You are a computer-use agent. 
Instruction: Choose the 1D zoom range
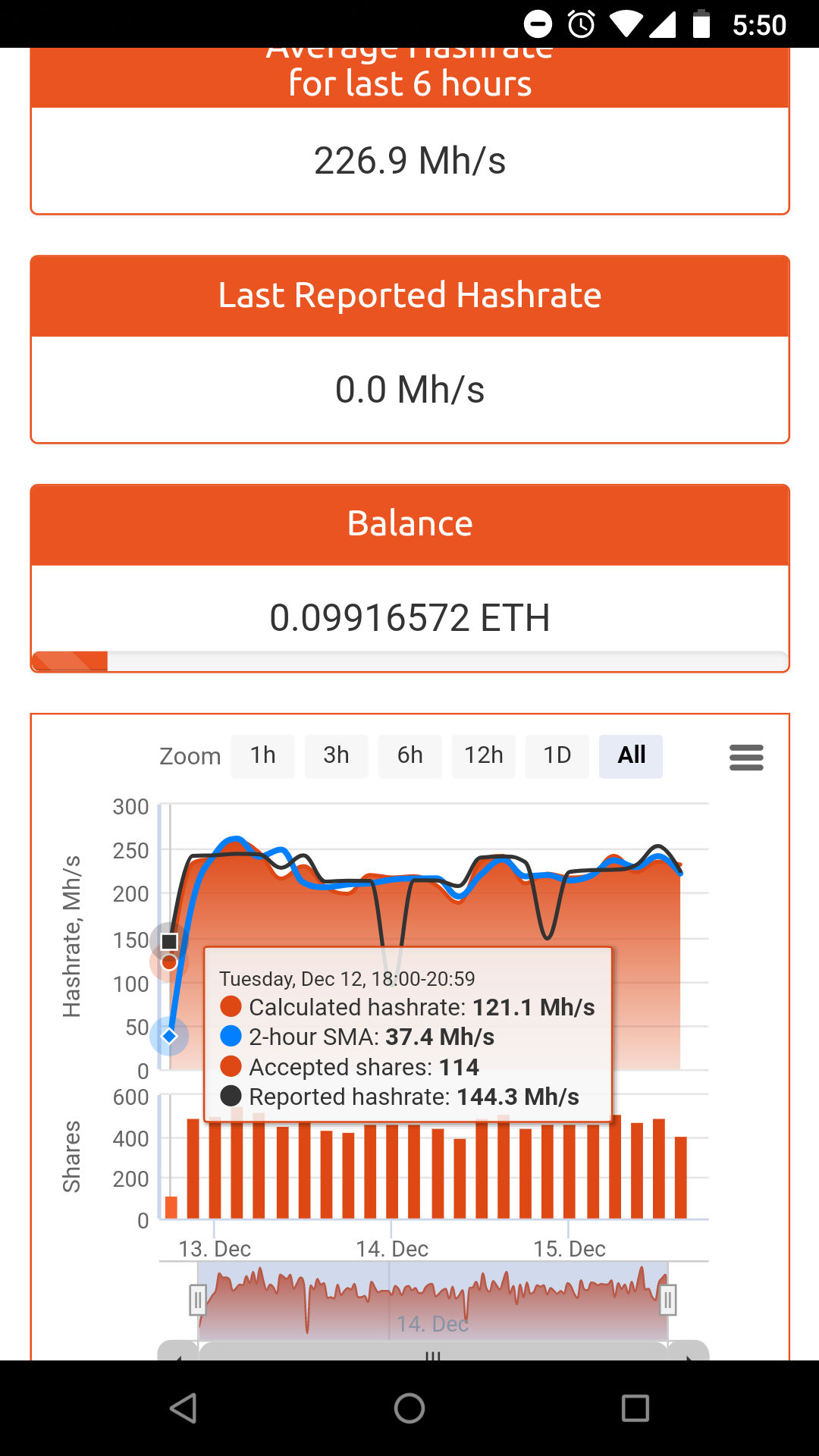pos(557,755)
